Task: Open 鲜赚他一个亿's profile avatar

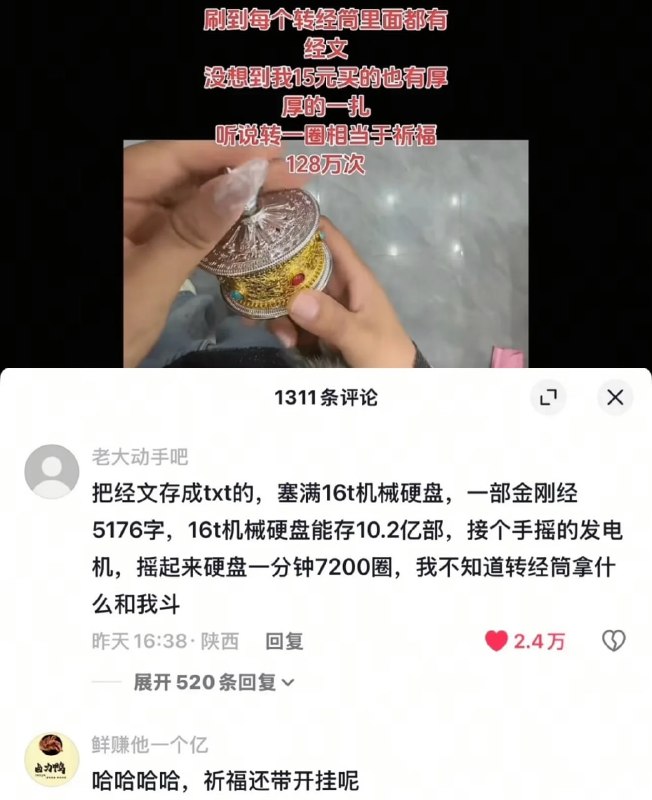Action: [x=51, y=759]
